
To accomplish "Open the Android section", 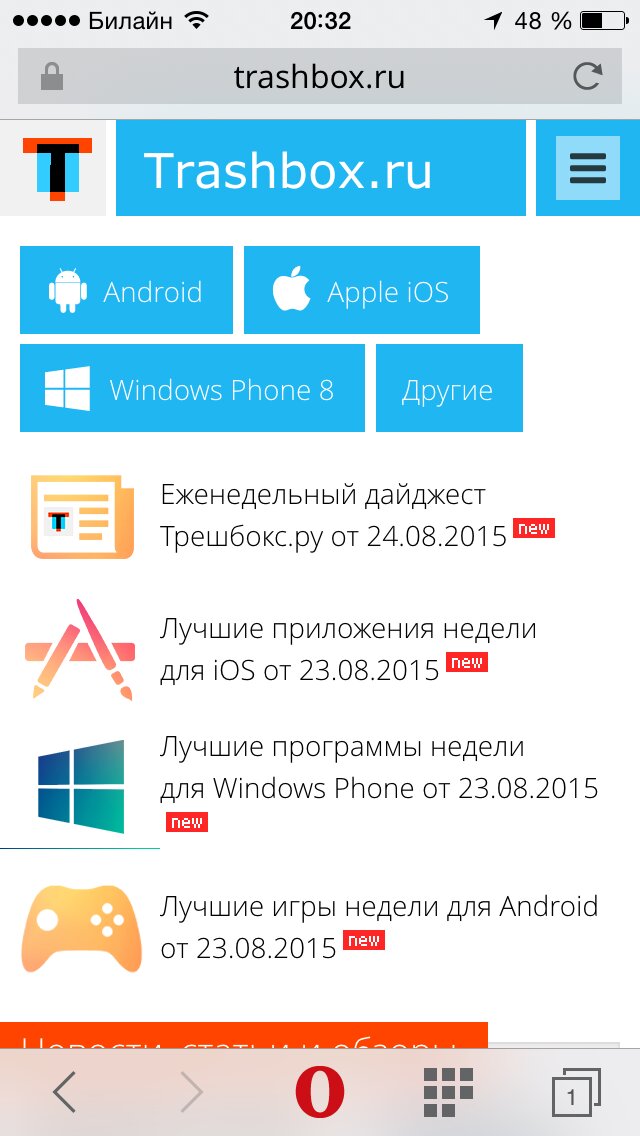I will tap(126, 291).
